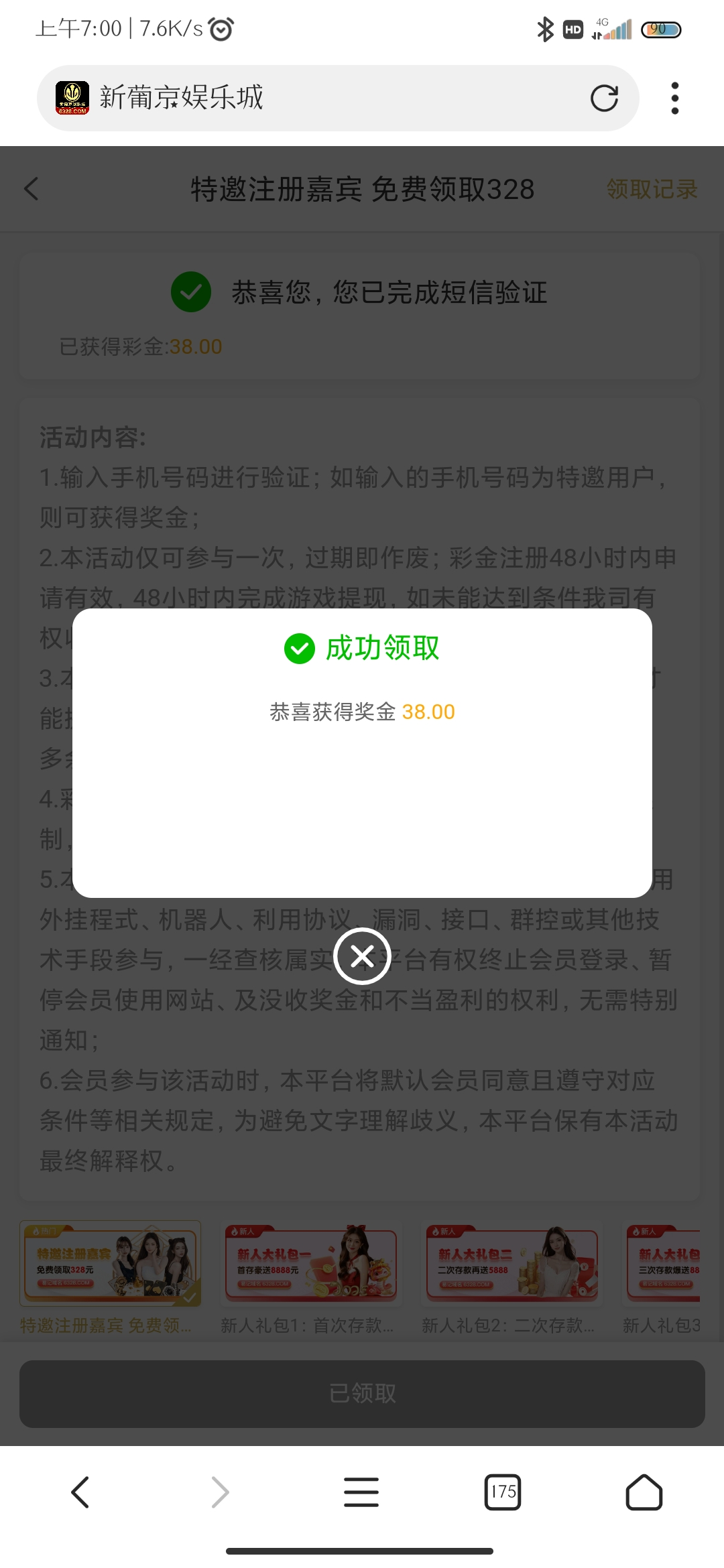724x1568 pixels.
Task: Go back using the page header arrow
Action: pos(32,189)
